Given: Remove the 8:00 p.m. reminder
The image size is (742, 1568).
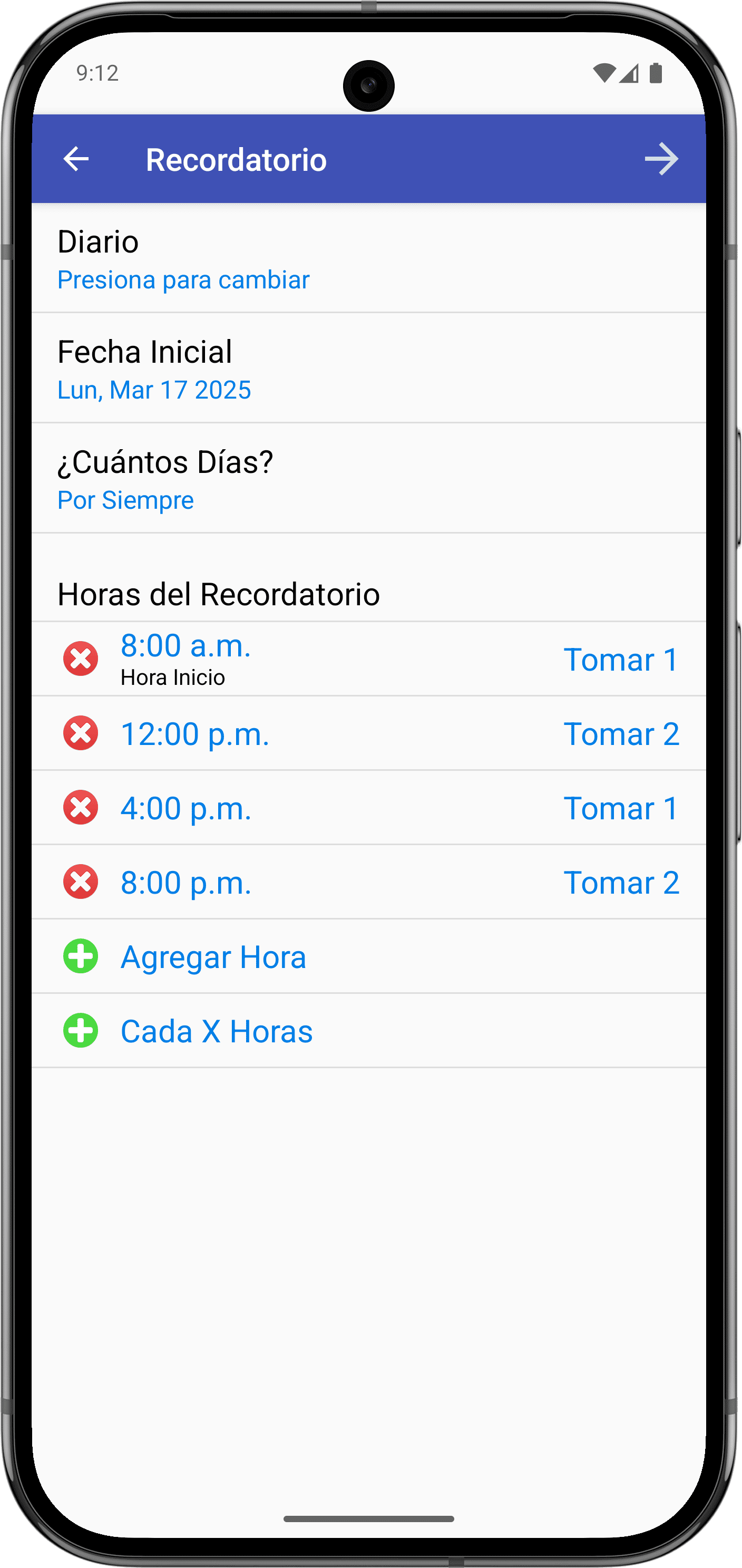Looking at the screenshot, I should point(81,882).
